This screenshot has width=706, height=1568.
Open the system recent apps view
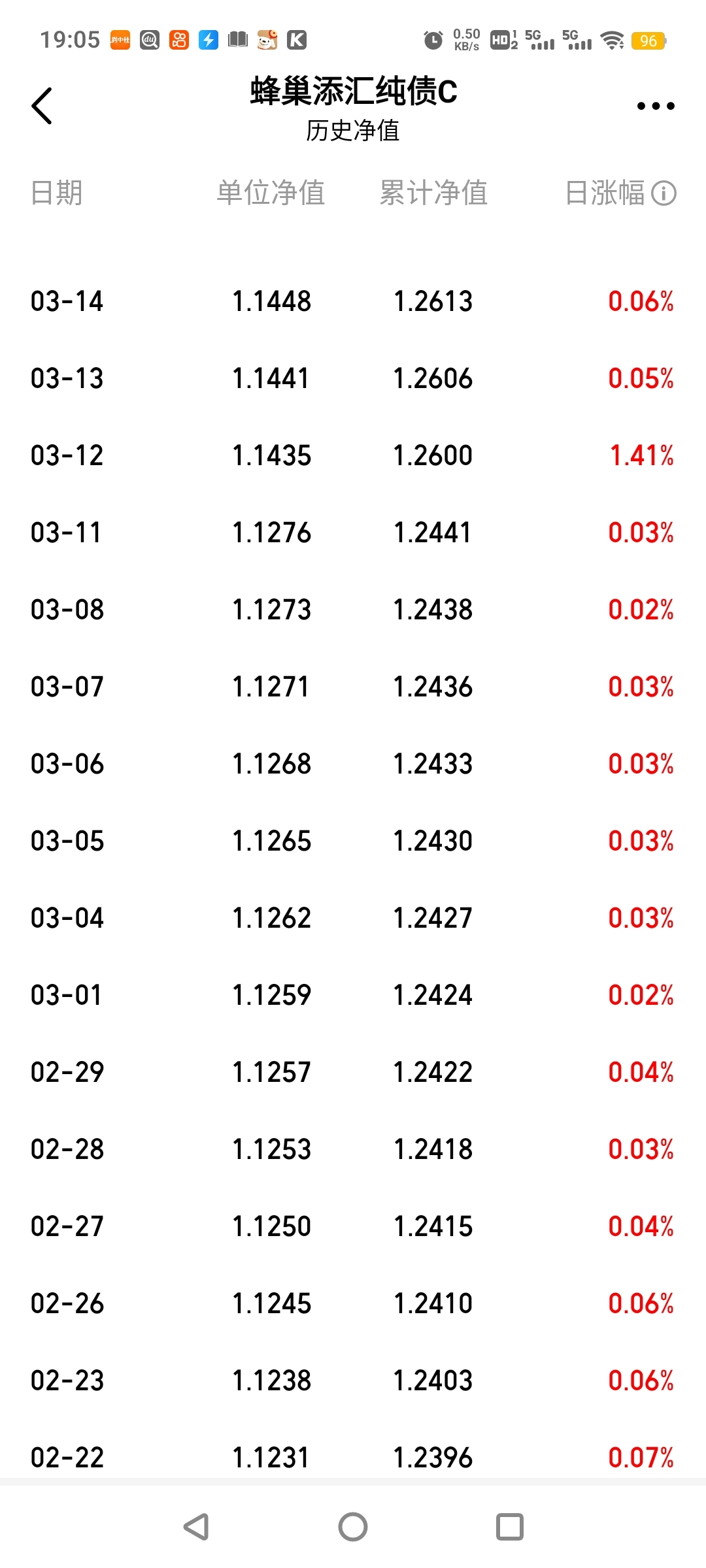click(510, 1527)
